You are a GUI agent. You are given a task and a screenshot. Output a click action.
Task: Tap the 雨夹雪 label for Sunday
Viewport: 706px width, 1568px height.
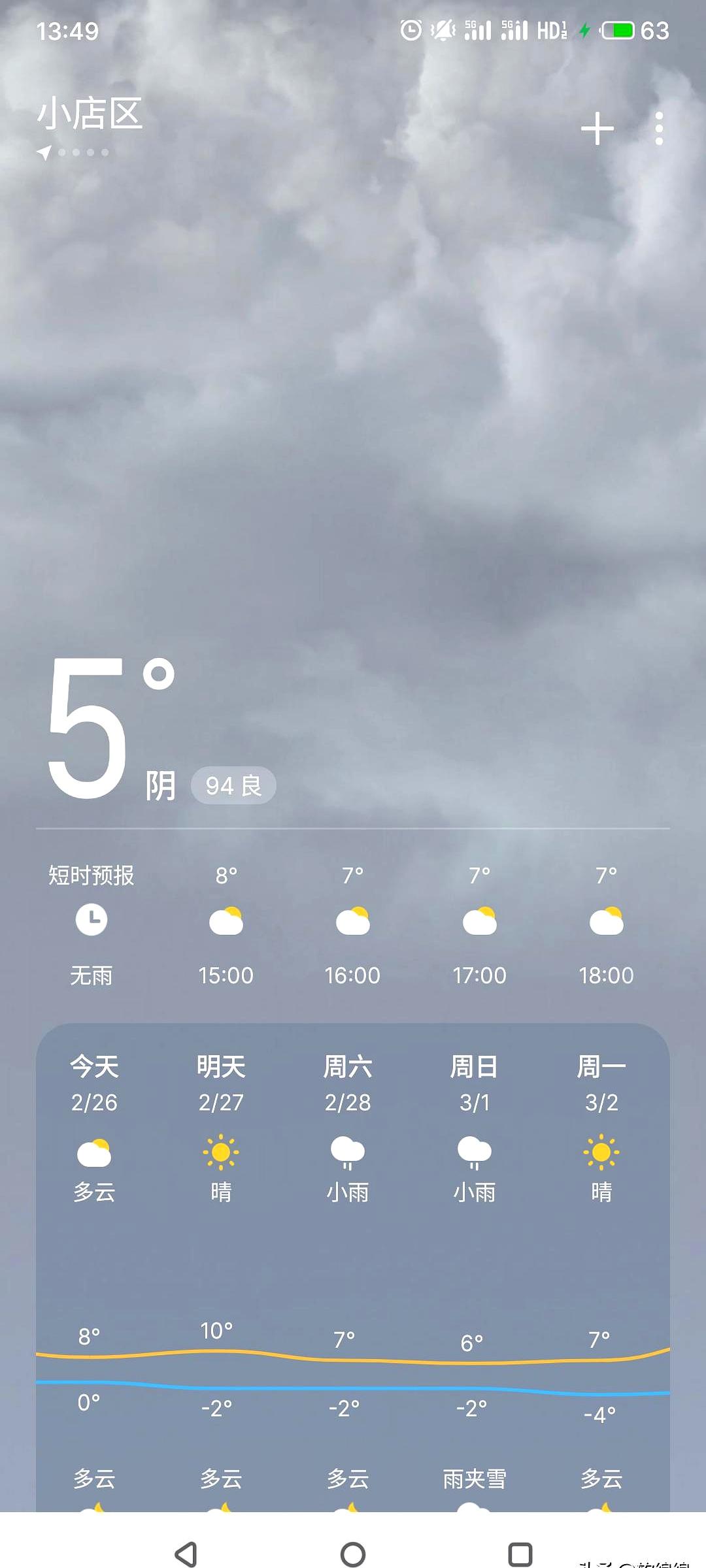coord(475,1478)
